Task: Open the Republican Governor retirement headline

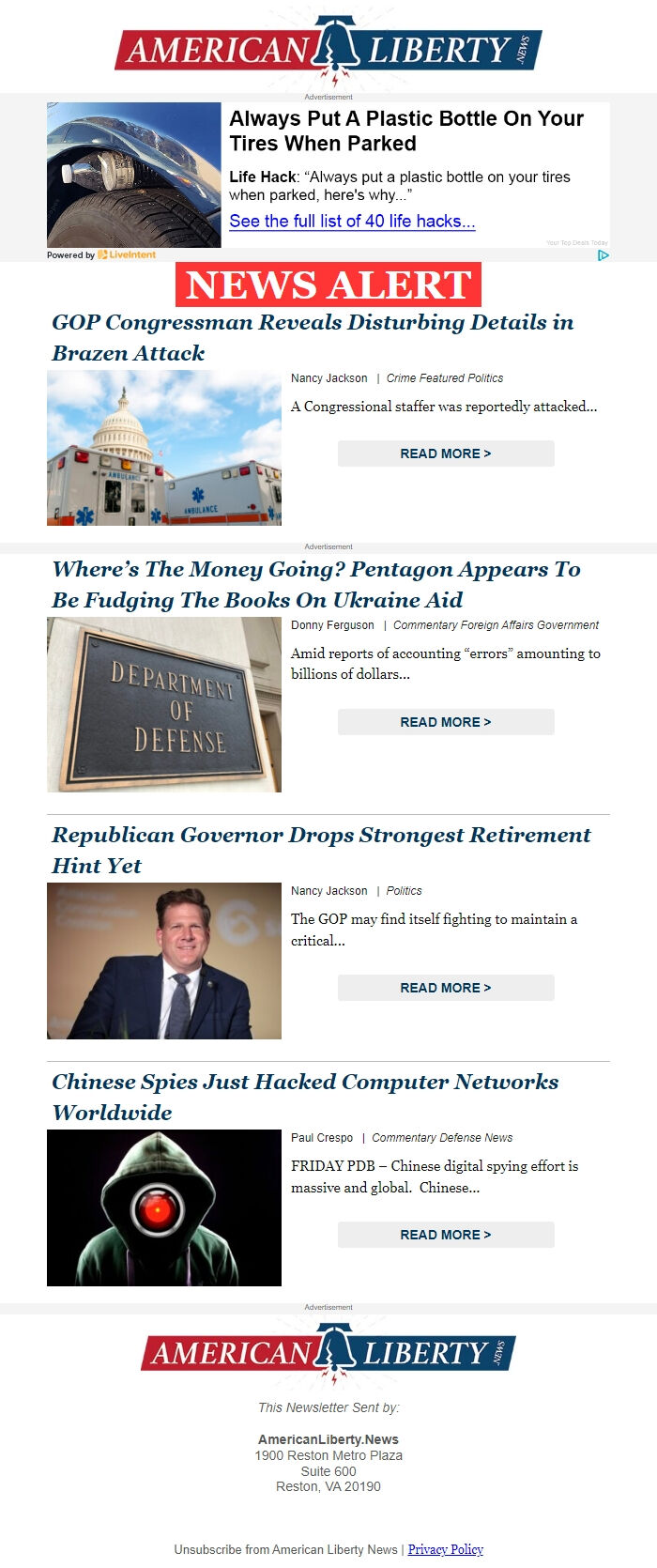Action: point(321,850)
